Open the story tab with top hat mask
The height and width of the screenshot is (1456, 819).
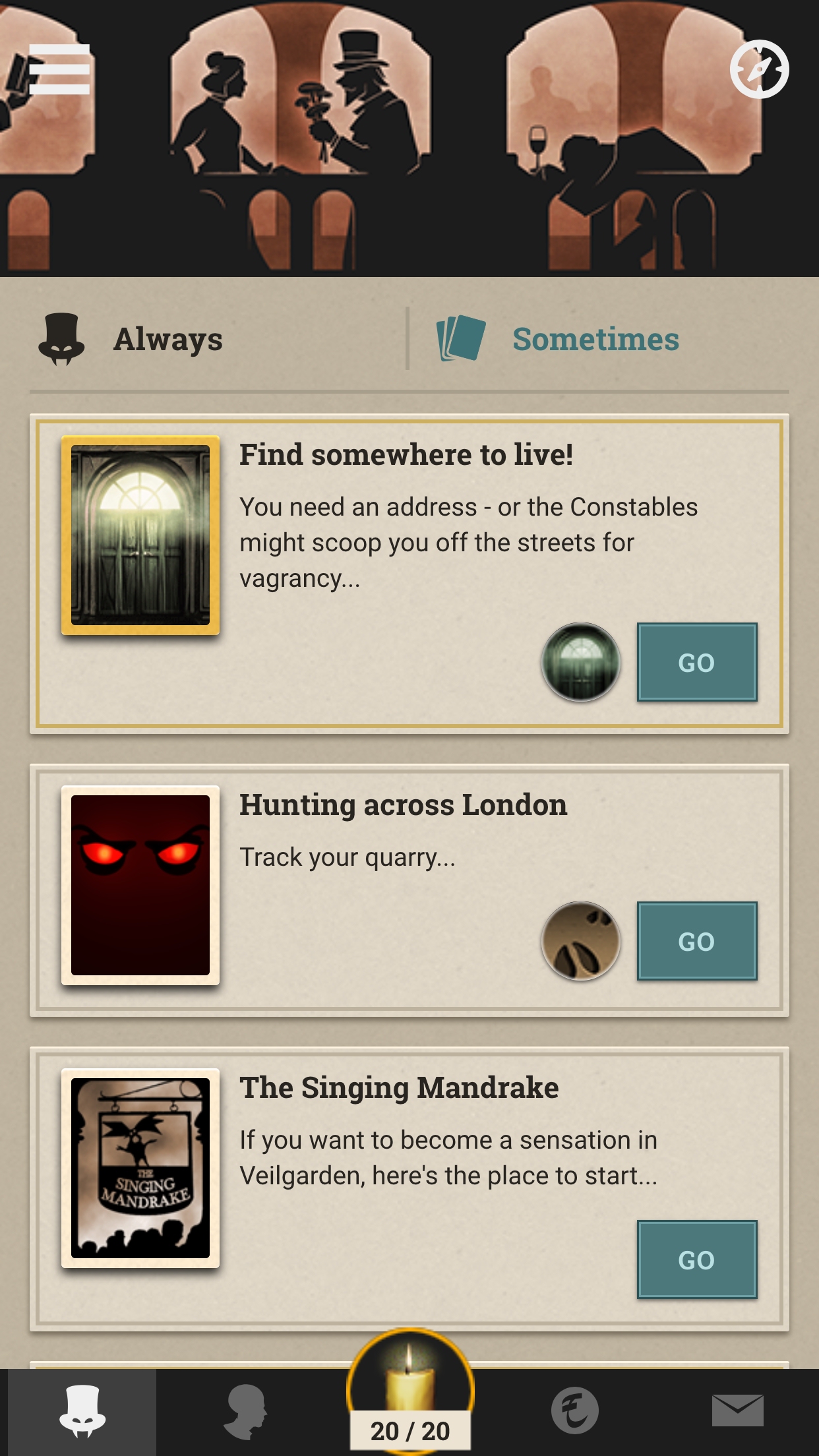82,1412
